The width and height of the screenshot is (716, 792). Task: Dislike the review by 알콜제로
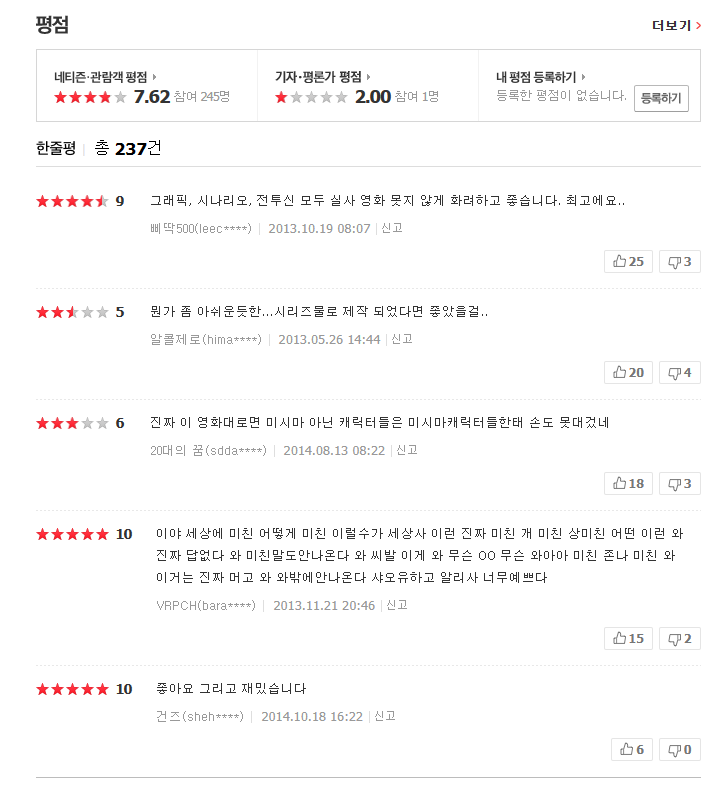[x=679, y=373]
